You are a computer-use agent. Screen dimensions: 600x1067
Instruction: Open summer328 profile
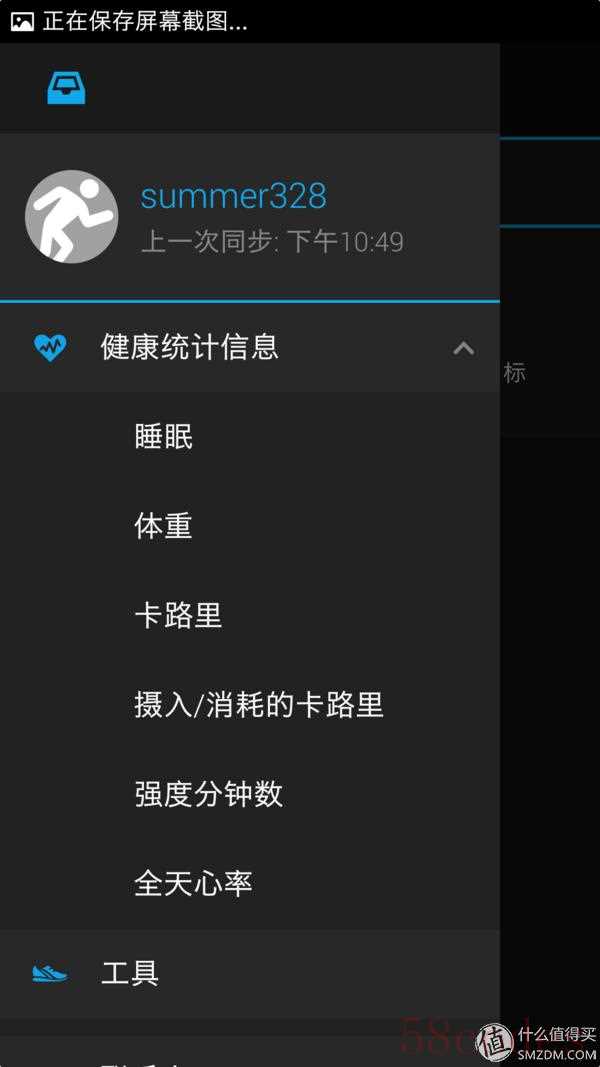click(233, 197)
